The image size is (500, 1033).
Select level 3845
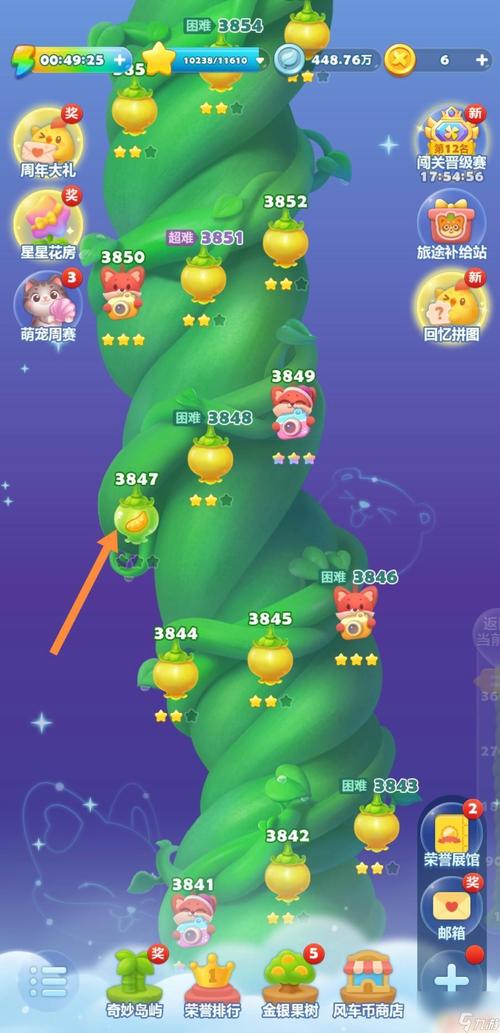270,657
